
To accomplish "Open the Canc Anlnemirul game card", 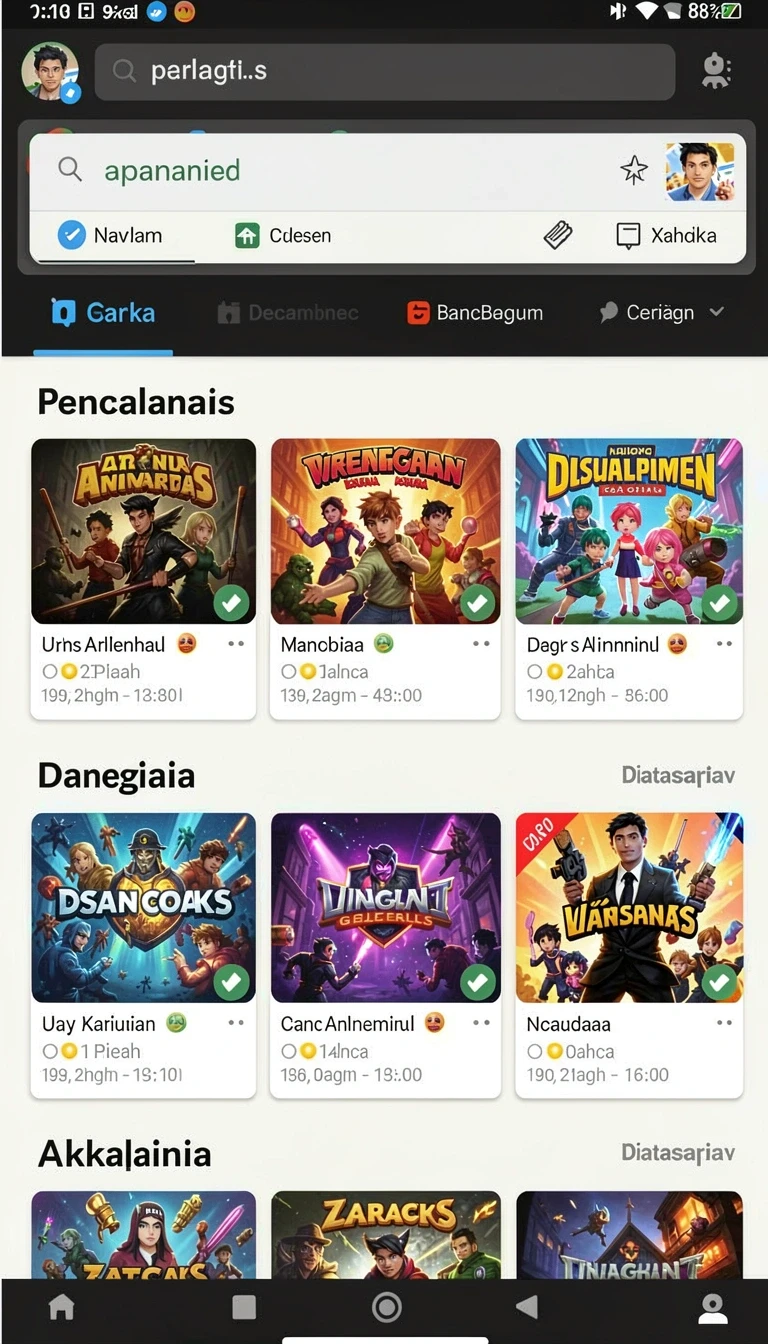I will tap(385, 955).
